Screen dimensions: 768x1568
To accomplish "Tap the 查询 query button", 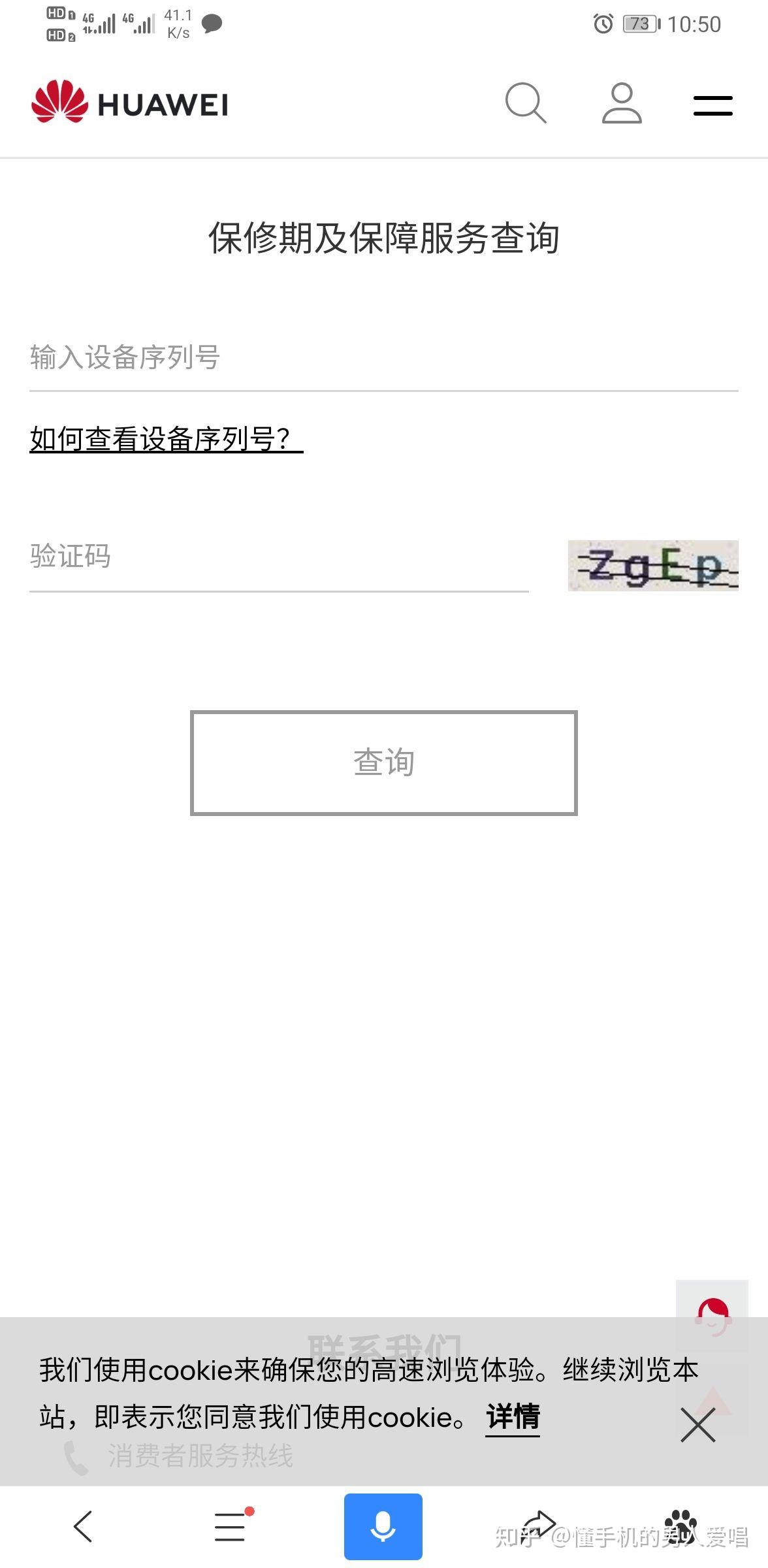I will 383,762.
